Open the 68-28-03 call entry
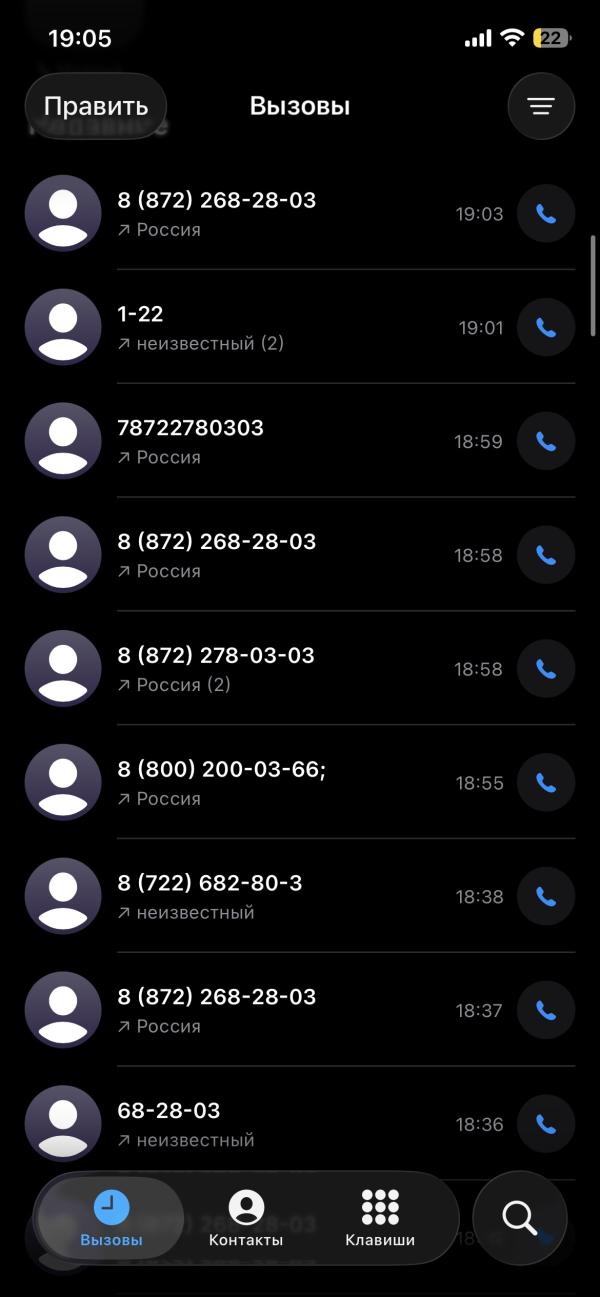Image resolution: width=600 pixels, height=1297 pixels. click(x=300, y=1124)
